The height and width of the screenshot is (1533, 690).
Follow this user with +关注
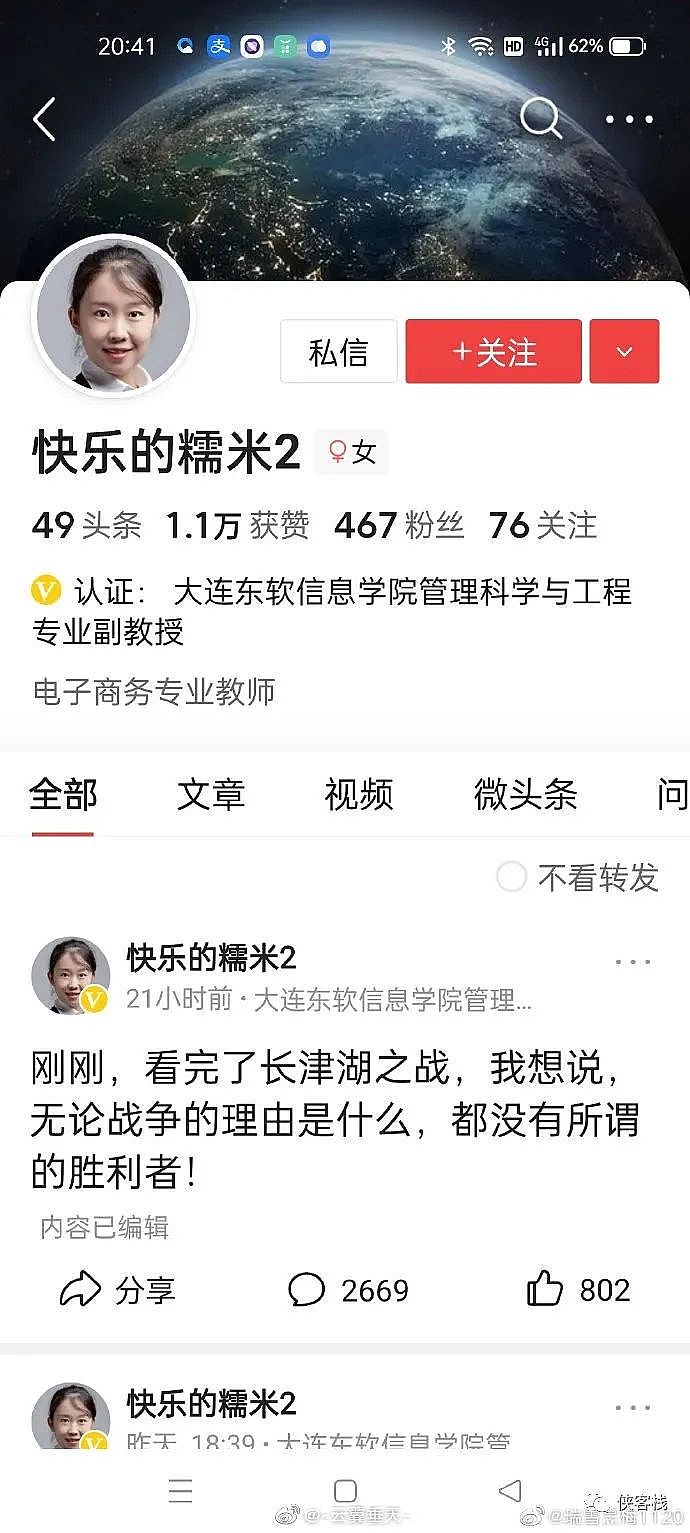coord(493,352)
